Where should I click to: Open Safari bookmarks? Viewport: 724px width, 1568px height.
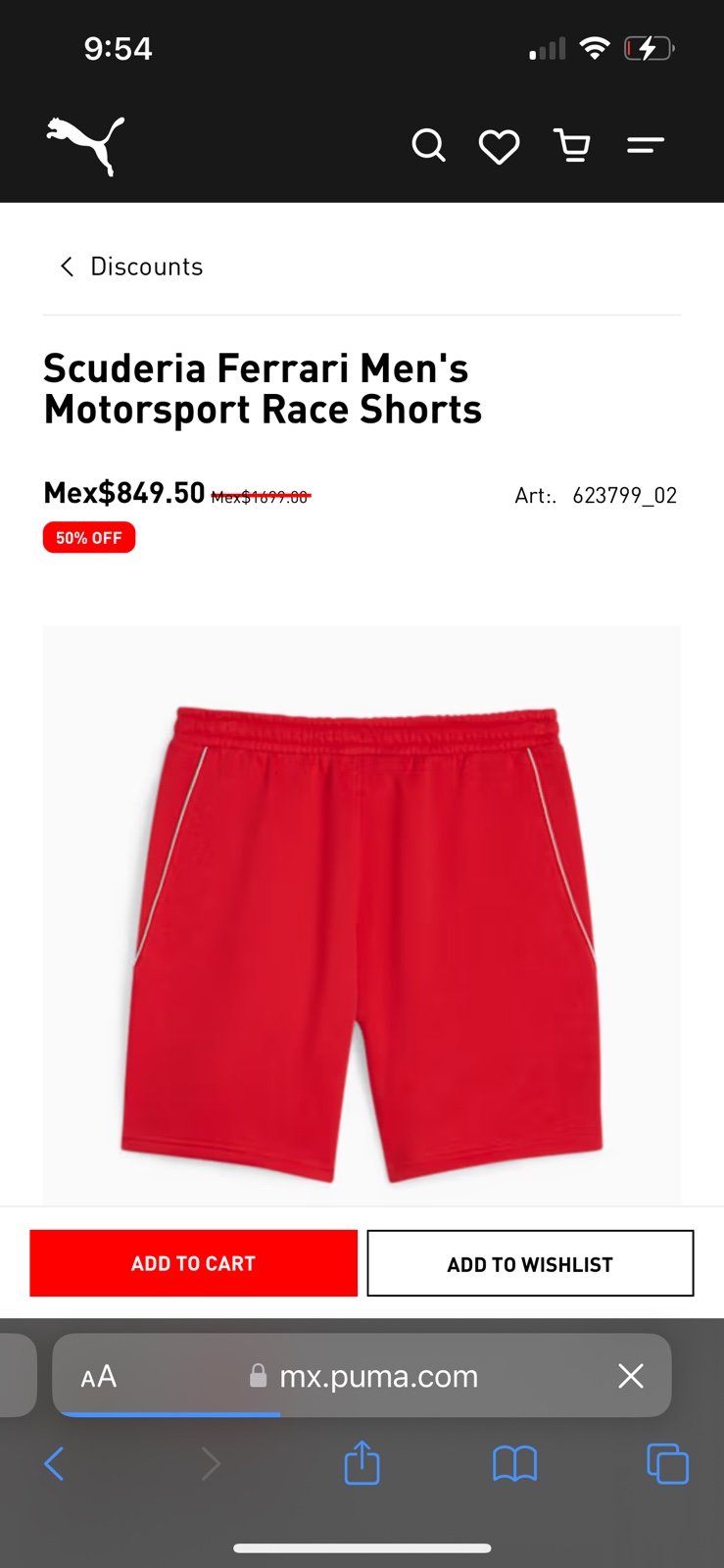click(x=514, y=1464)
